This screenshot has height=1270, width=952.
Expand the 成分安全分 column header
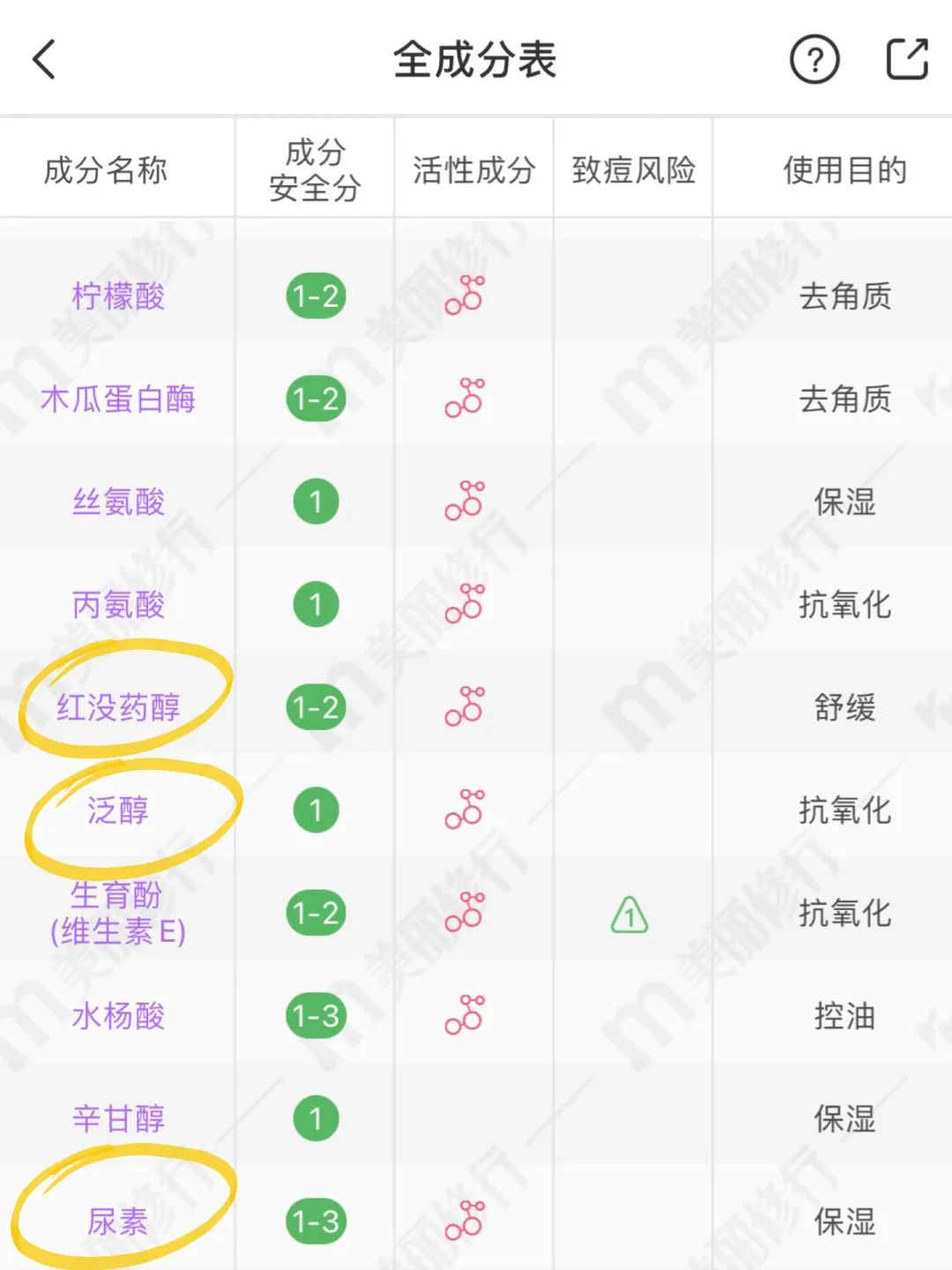(315, 167)
